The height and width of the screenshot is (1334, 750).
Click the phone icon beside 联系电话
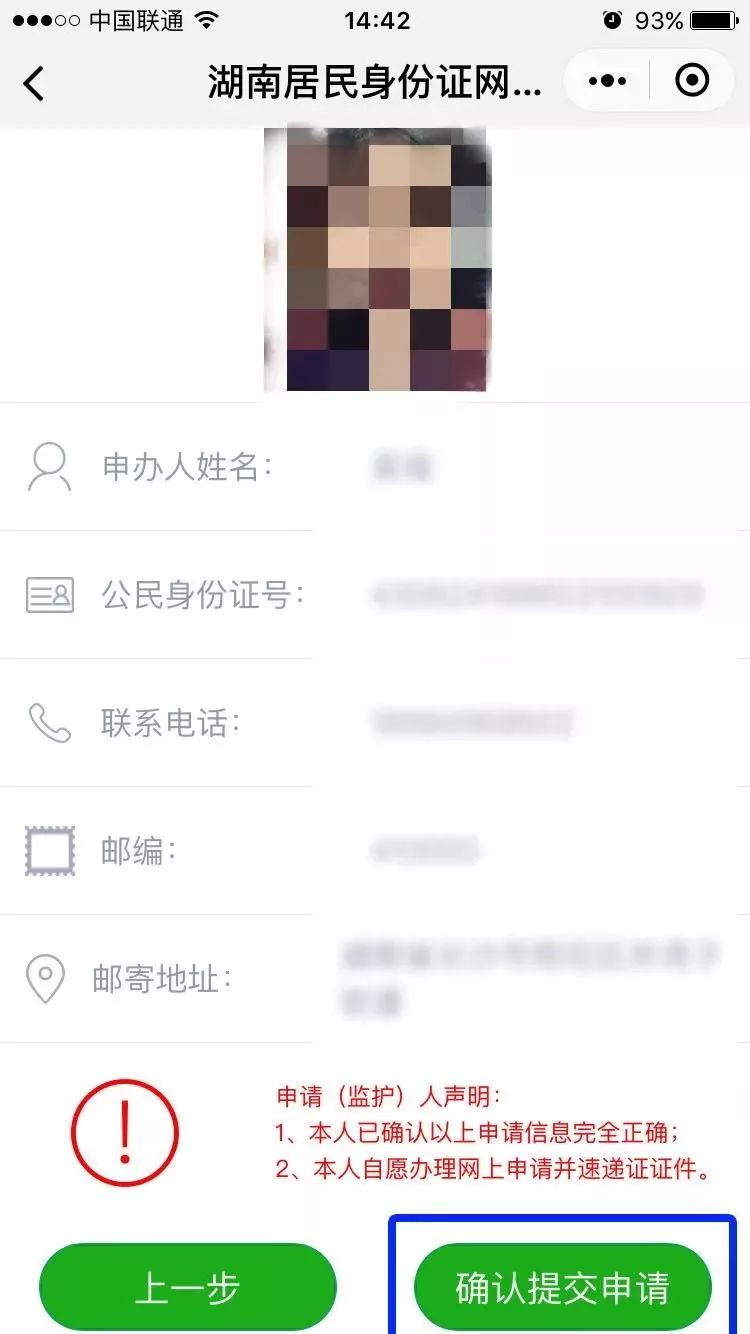coord(52,722)
